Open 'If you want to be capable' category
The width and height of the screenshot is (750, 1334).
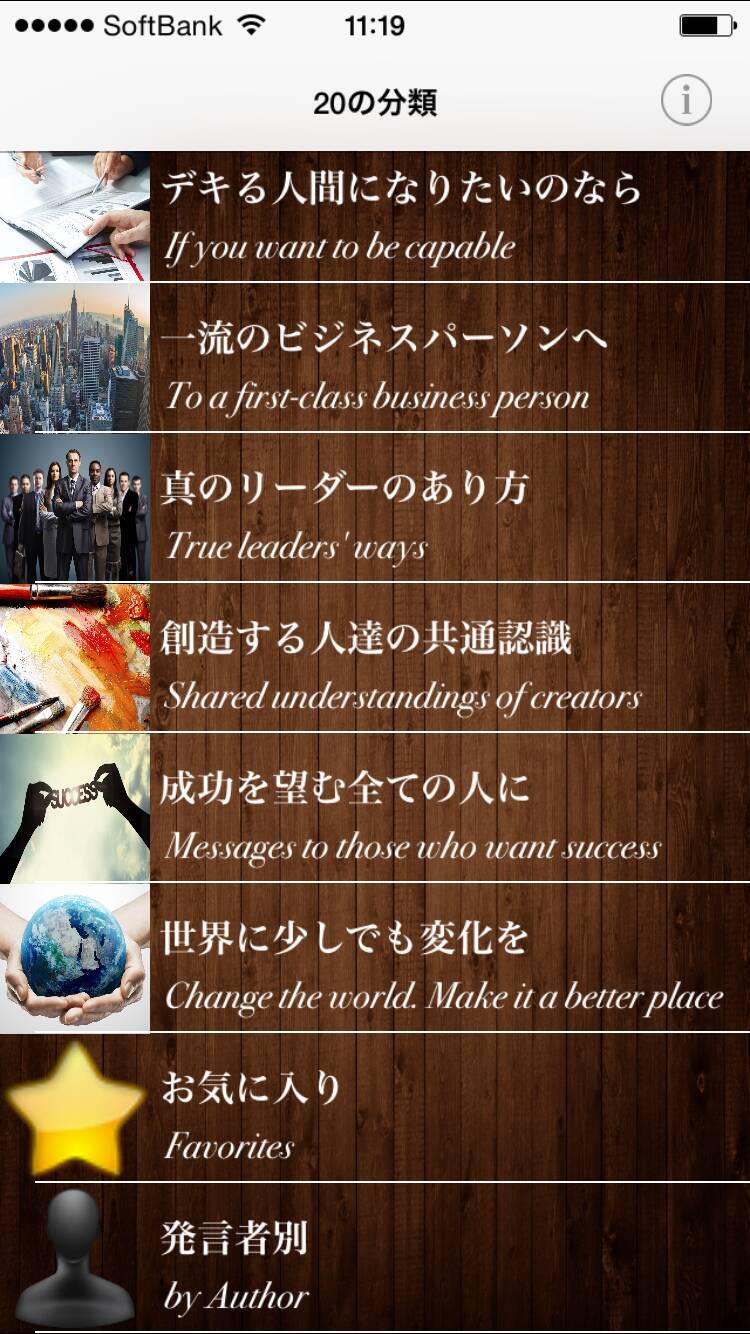[400, 217]
